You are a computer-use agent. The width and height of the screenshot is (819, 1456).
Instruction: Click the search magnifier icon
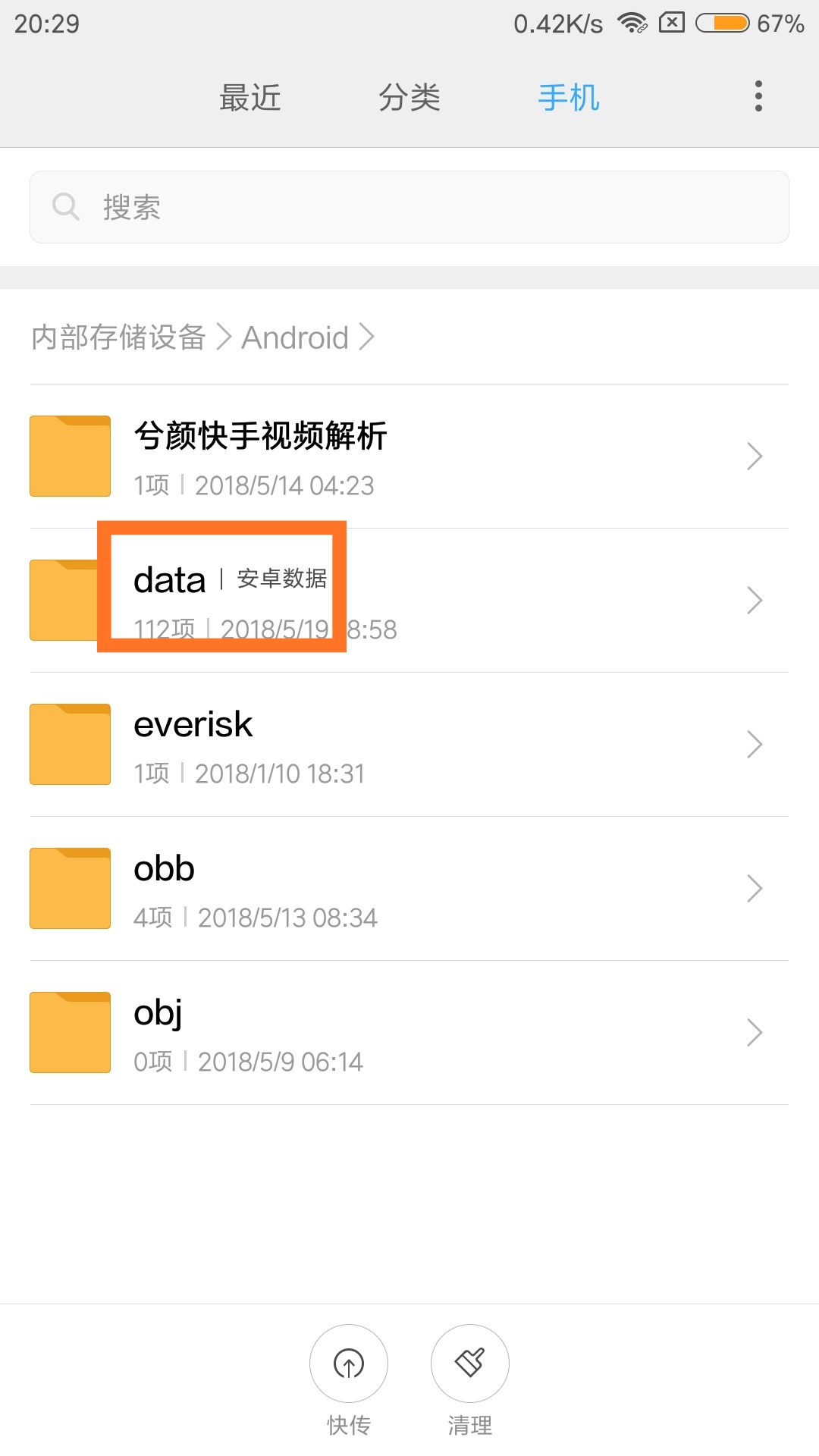click(66, 206)
